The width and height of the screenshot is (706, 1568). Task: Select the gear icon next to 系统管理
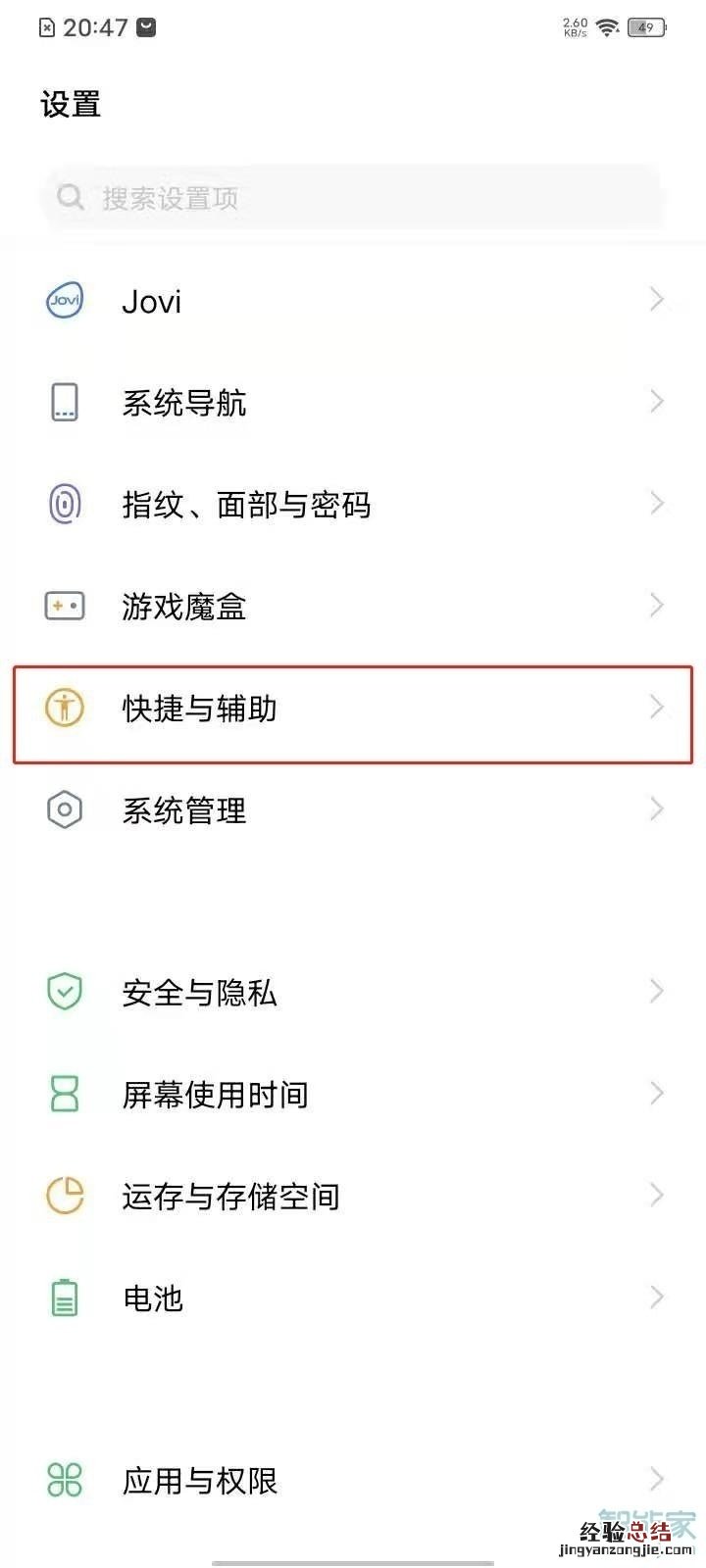[x=64, y=809]
